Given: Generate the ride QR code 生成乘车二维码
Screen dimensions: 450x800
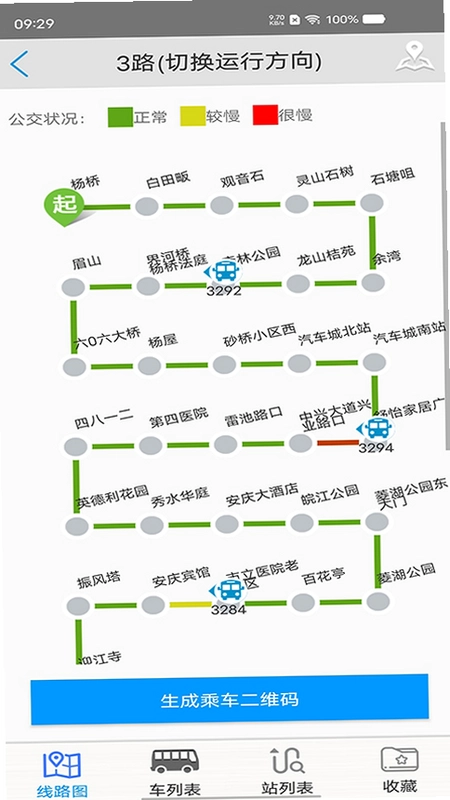Looking at the screenshot, I should tap(229, 699).
